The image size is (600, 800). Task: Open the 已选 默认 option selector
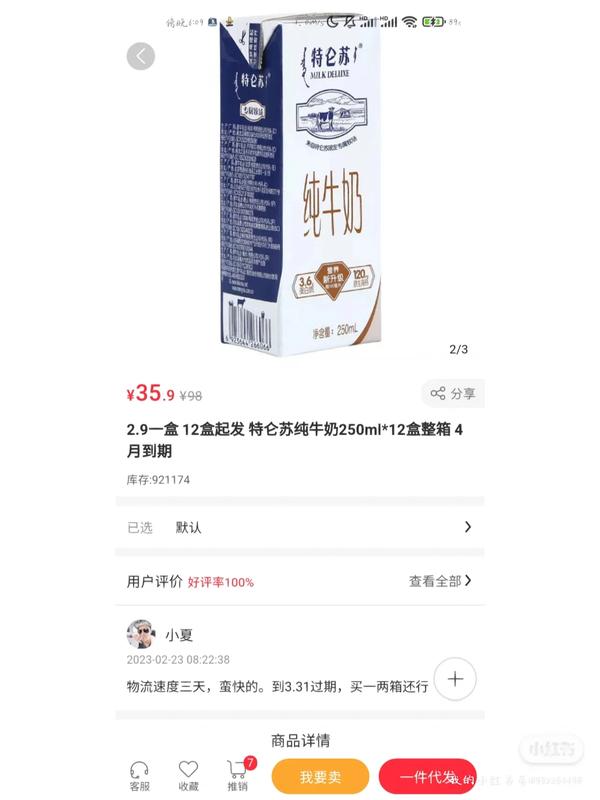(x=300, y=527)
